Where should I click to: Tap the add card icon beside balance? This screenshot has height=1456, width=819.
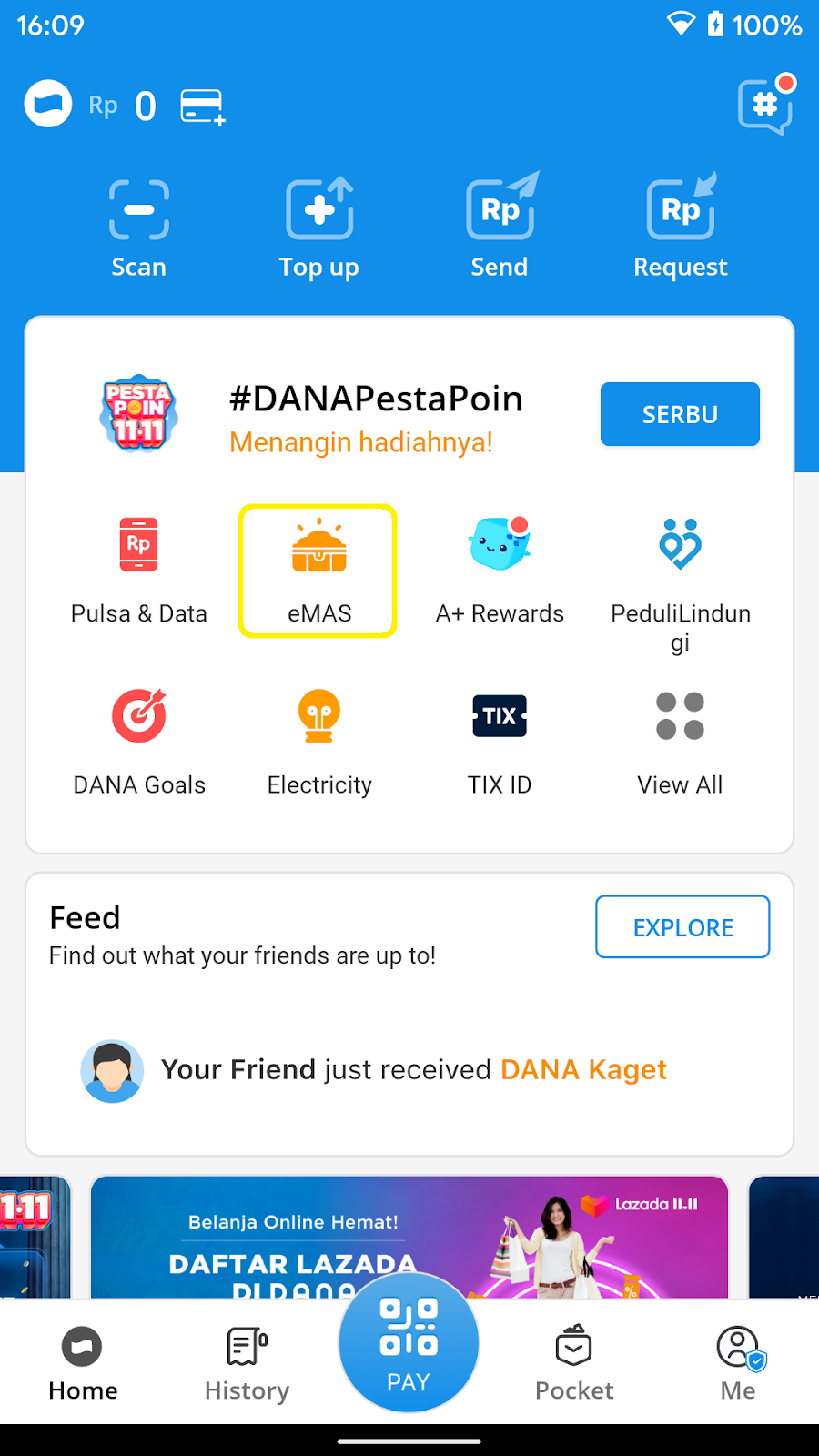(x=203, y=107)
